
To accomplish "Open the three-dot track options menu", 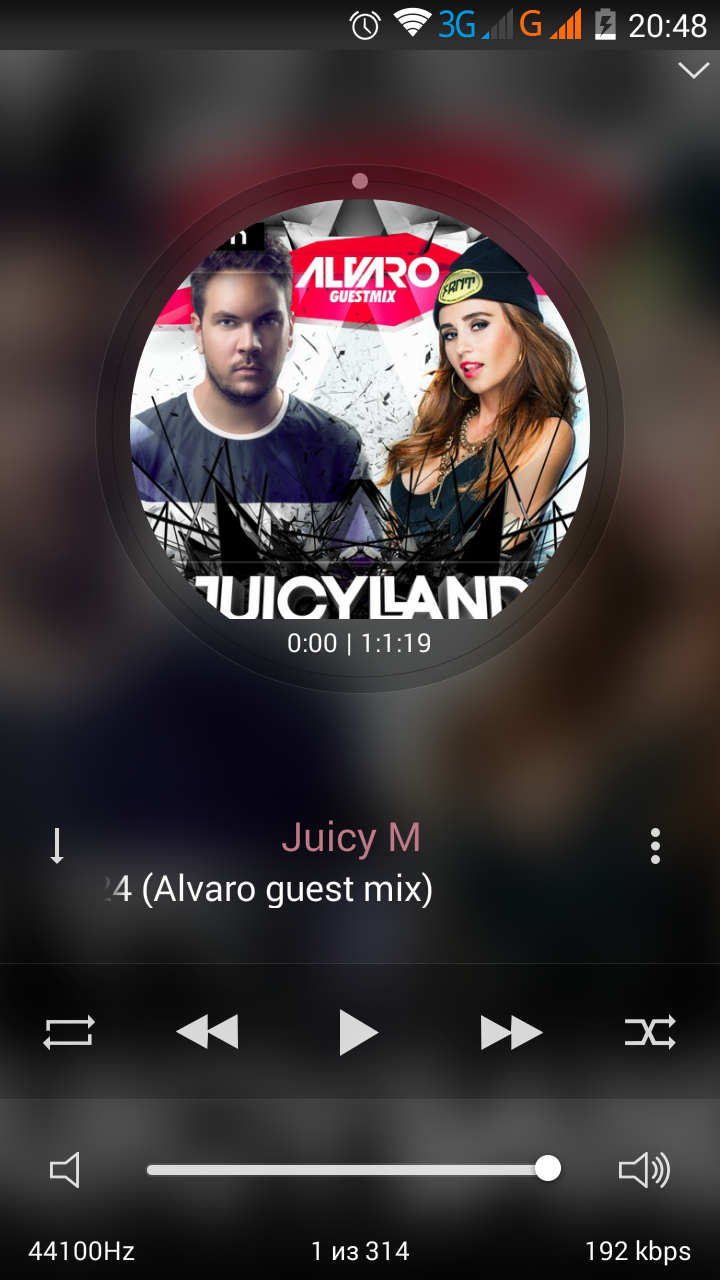I will (655, 846).
